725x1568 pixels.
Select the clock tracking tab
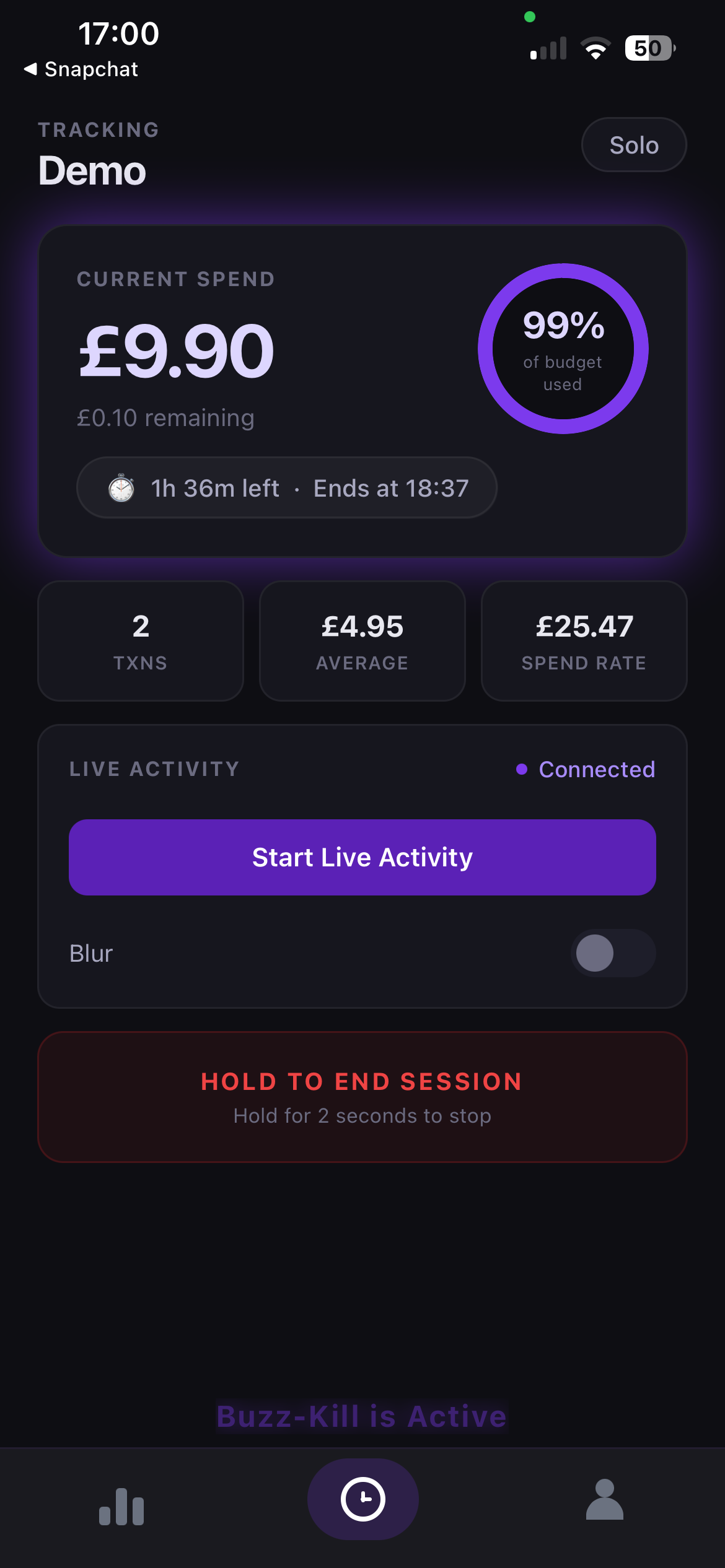[363, 1499]
